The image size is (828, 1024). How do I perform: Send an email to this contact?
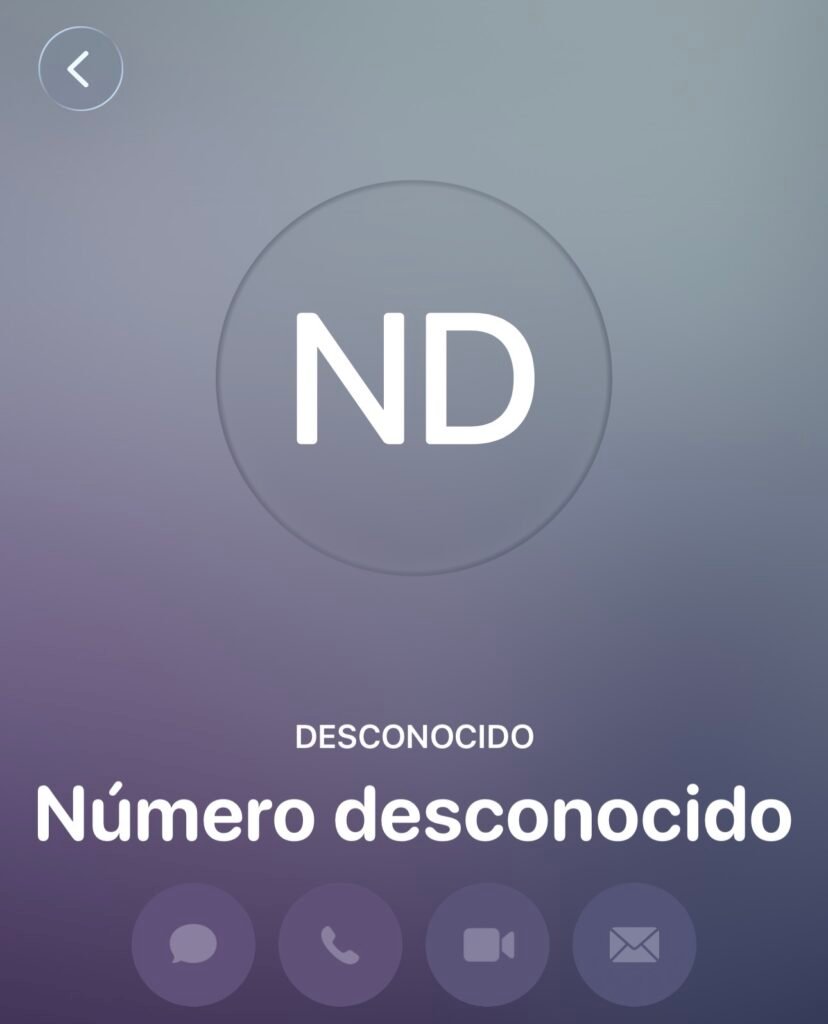(x=634, y=944)
